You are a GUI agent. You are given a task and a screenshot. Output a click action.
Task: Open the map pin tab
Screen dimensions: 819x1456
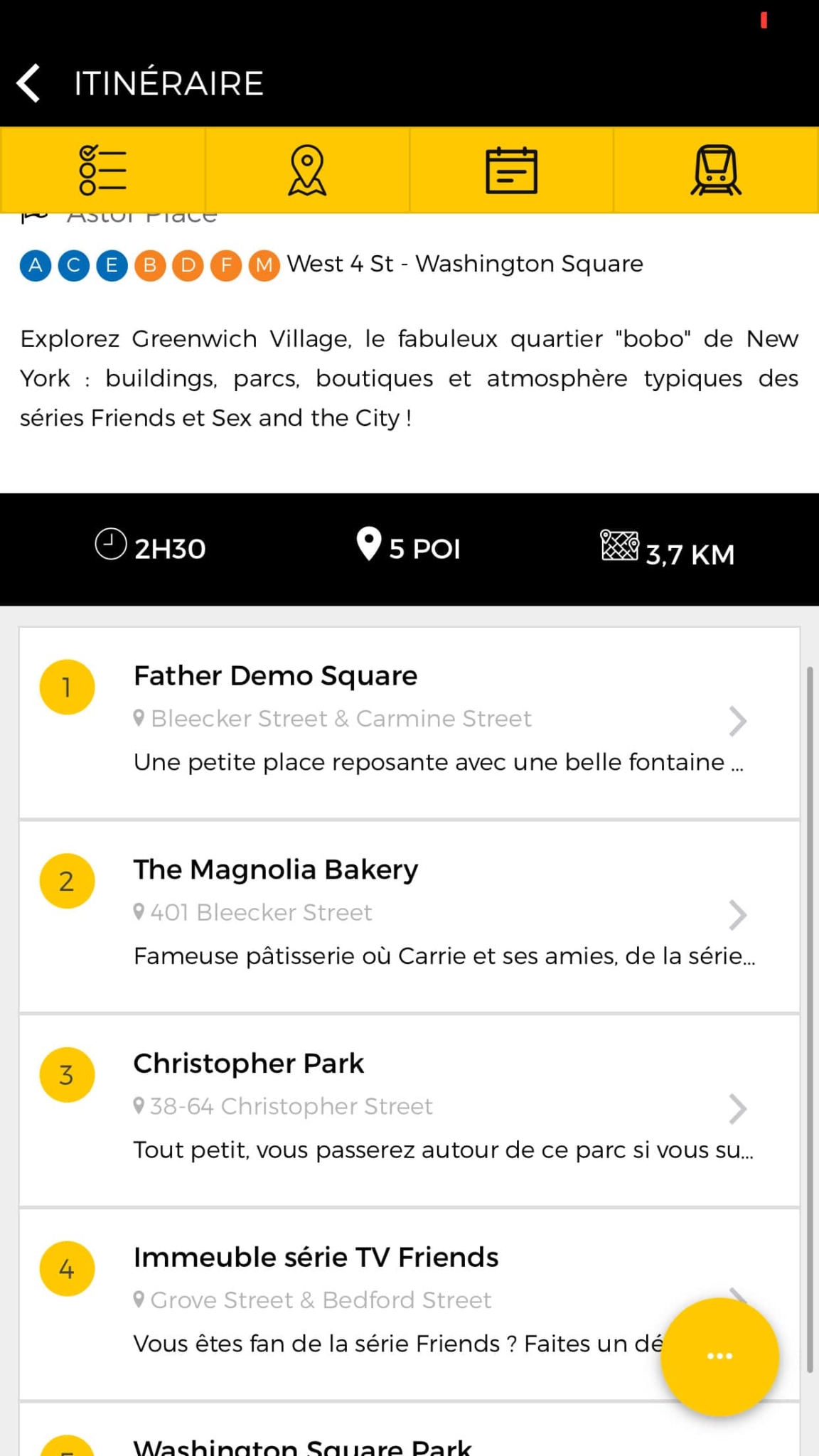click(x=307, y=170)
